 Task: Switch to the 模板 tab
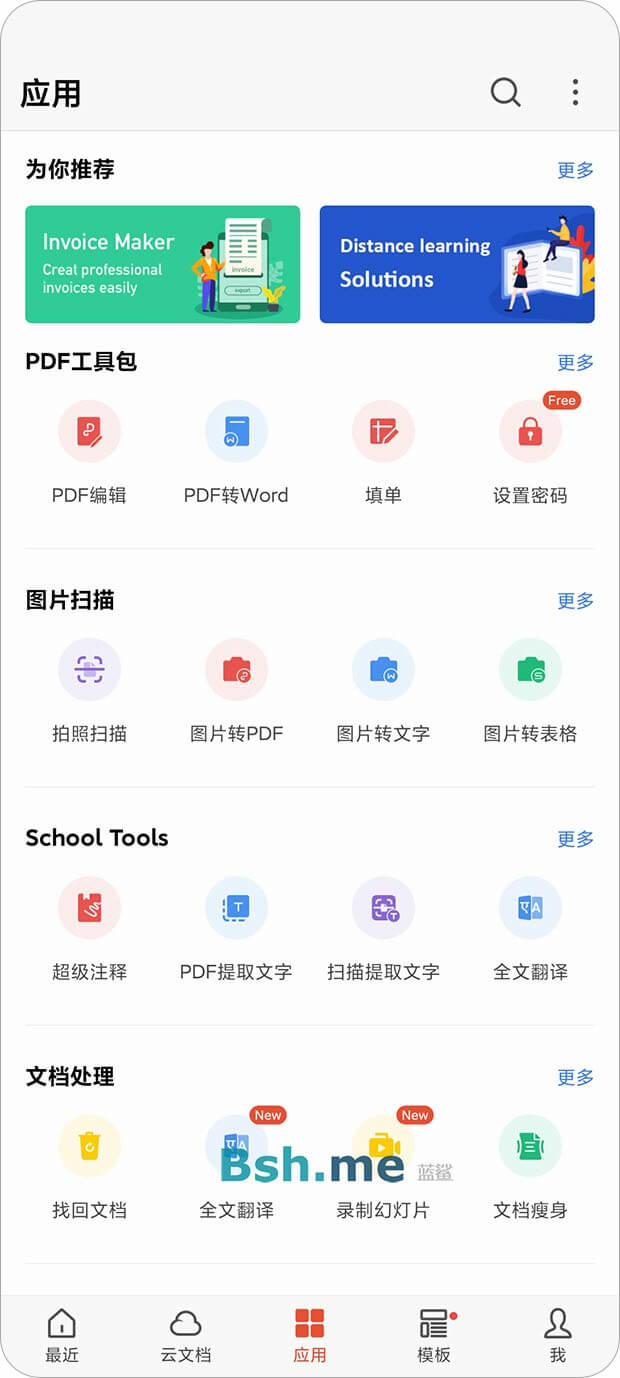click(434, 1335)
